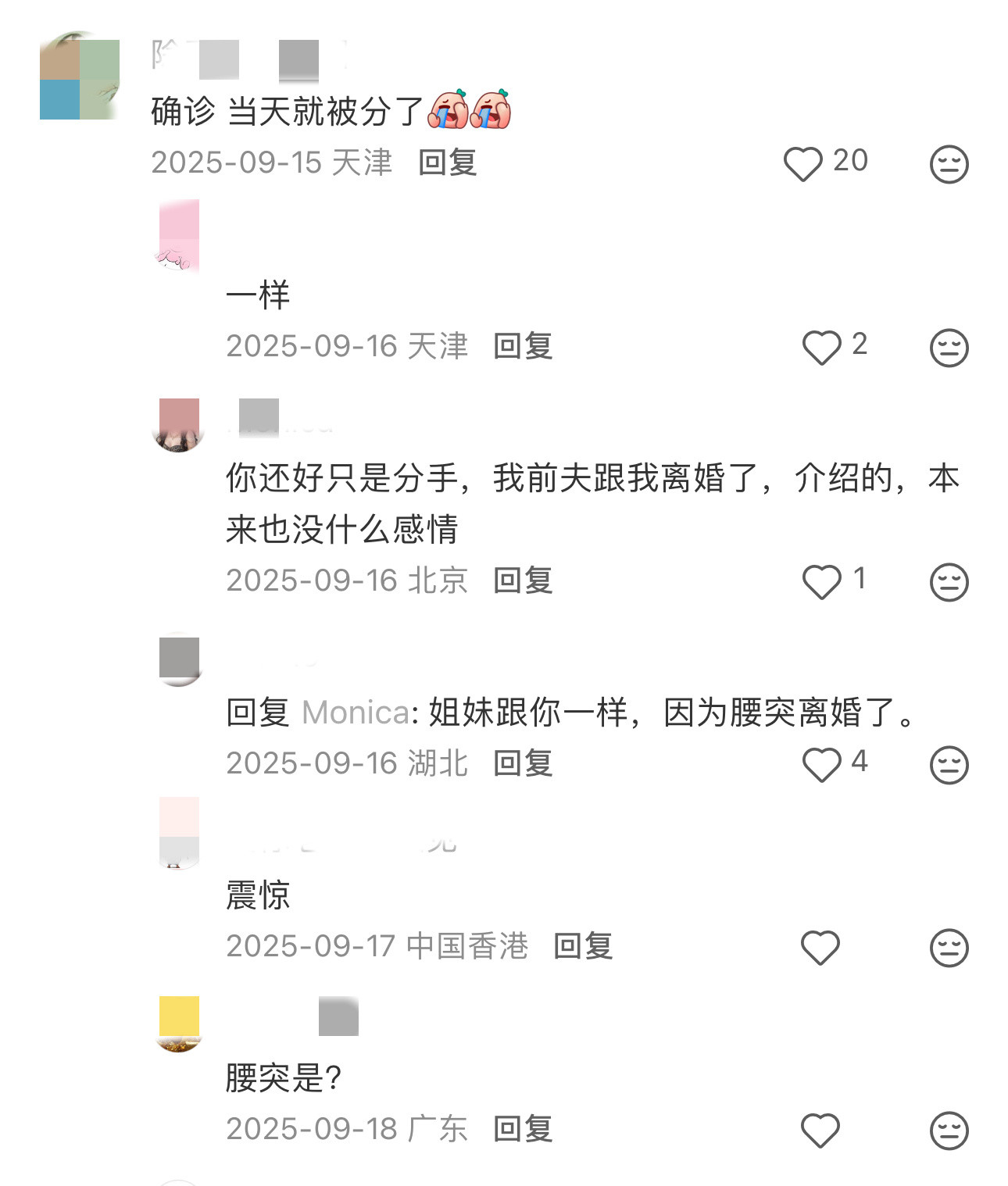Like the "震惊" comment
The image size is (1008, 1186).
pyautogui.click(x=819, y=948)
